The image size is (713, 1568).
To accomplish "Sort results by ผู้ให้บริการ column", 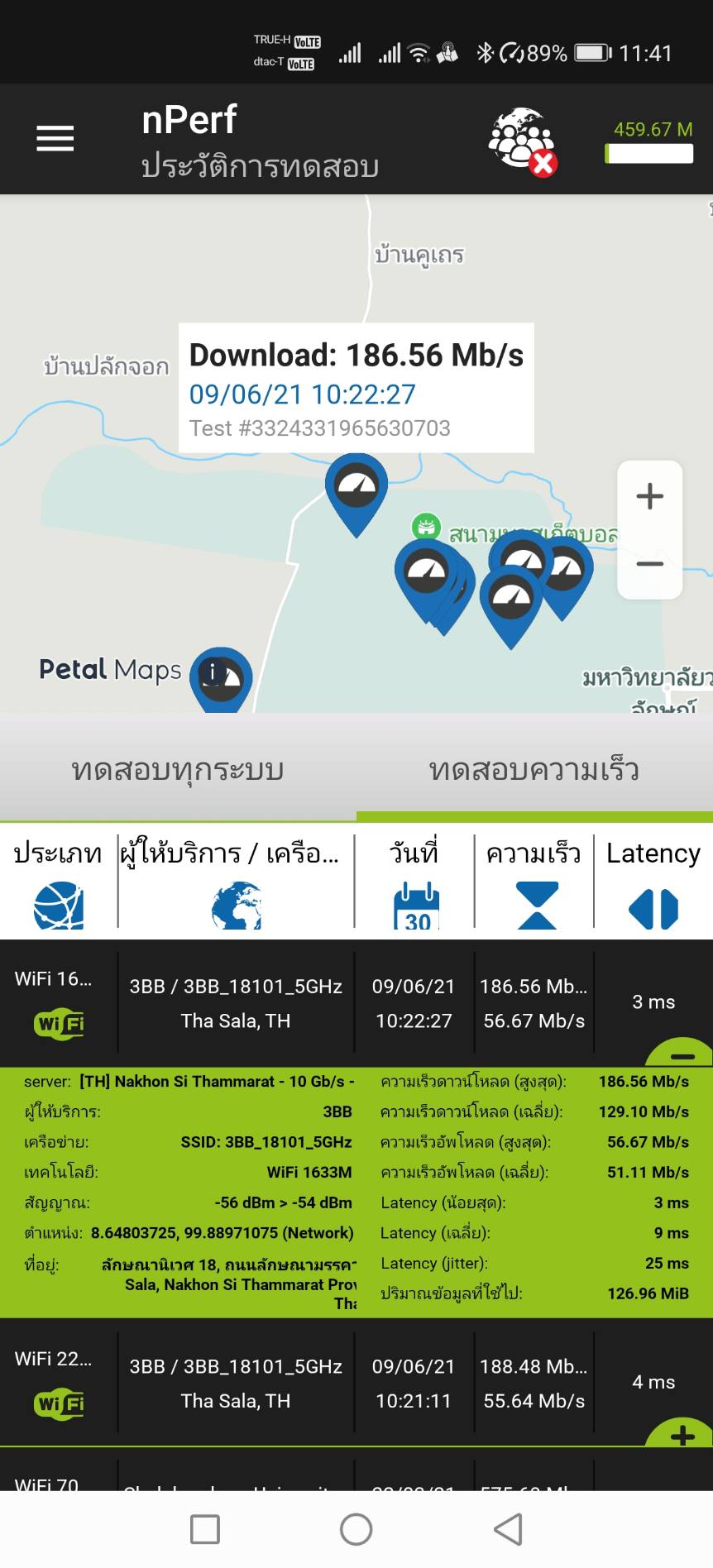I will (x=236, y=882).
